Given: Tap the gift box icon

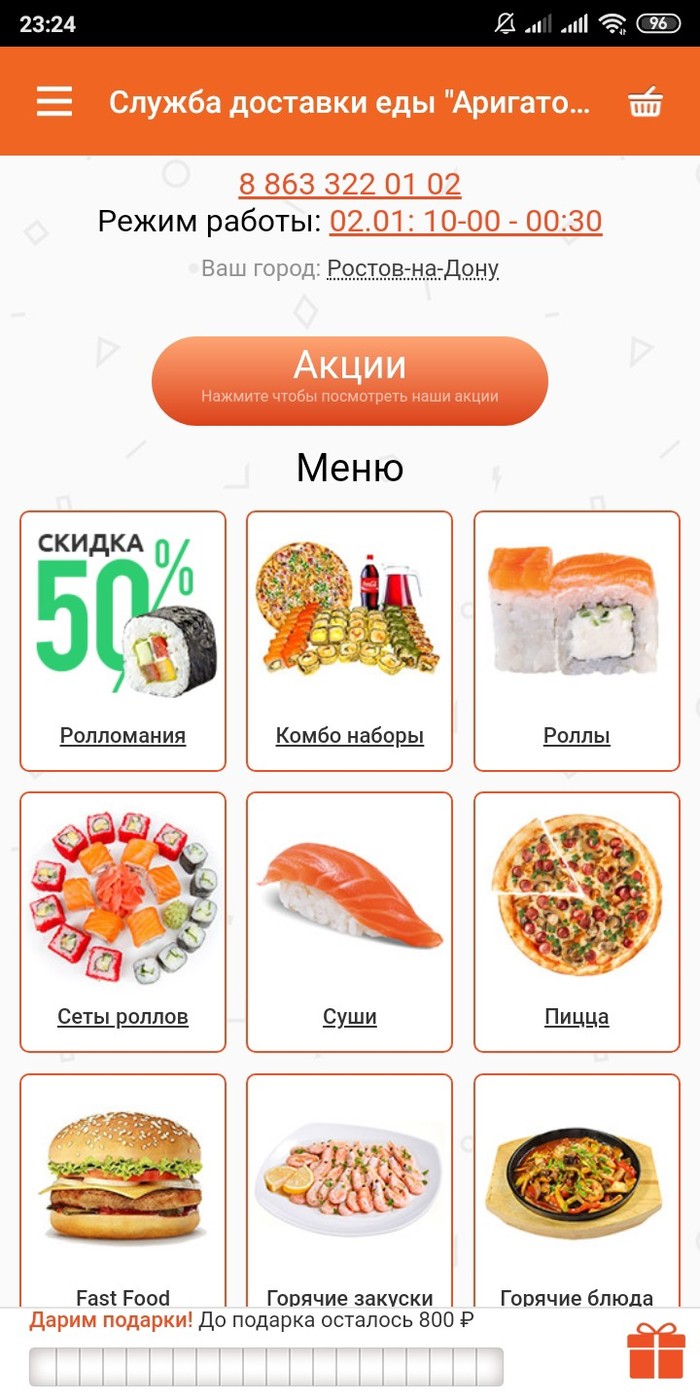Looking at the screenshot, I should (x=656, y=1352).
